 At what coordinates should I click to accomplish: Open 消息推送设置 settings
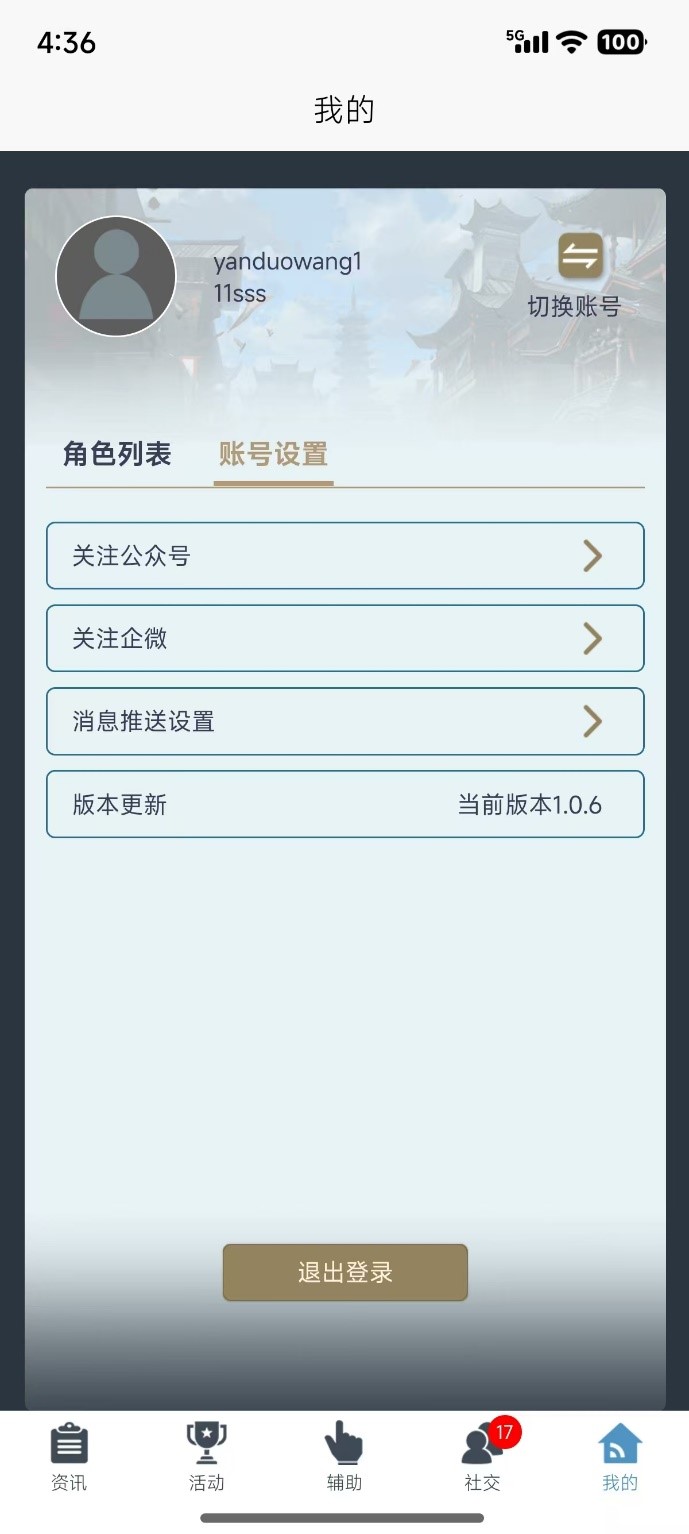tap(345, 721)
